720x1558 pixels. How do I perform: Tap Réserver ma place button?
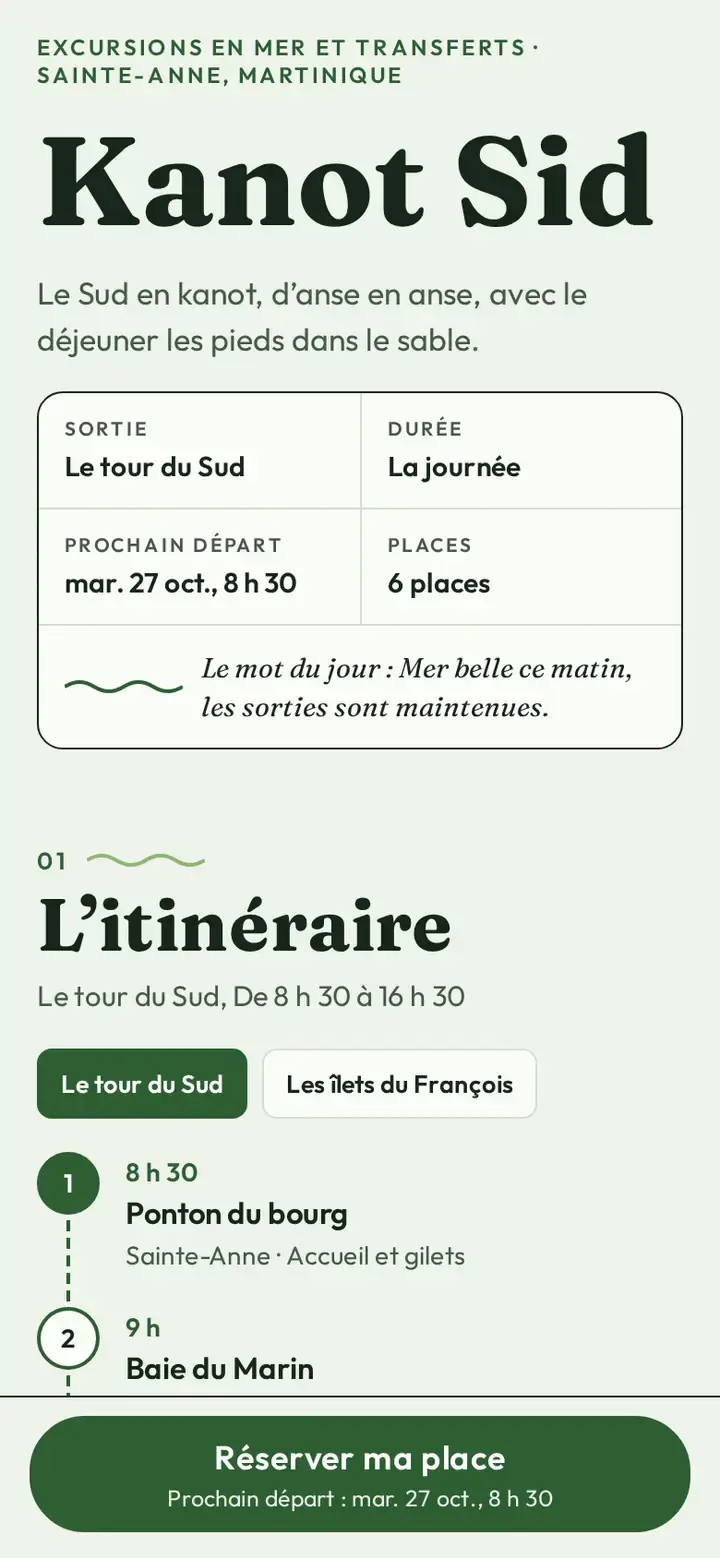[x=360, y=1474]
